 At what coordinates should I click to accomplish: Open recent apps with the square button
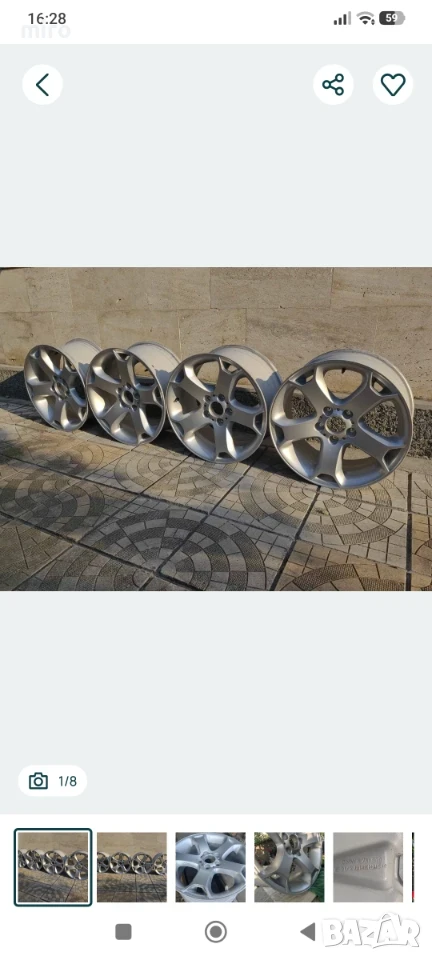click(123, 932)
